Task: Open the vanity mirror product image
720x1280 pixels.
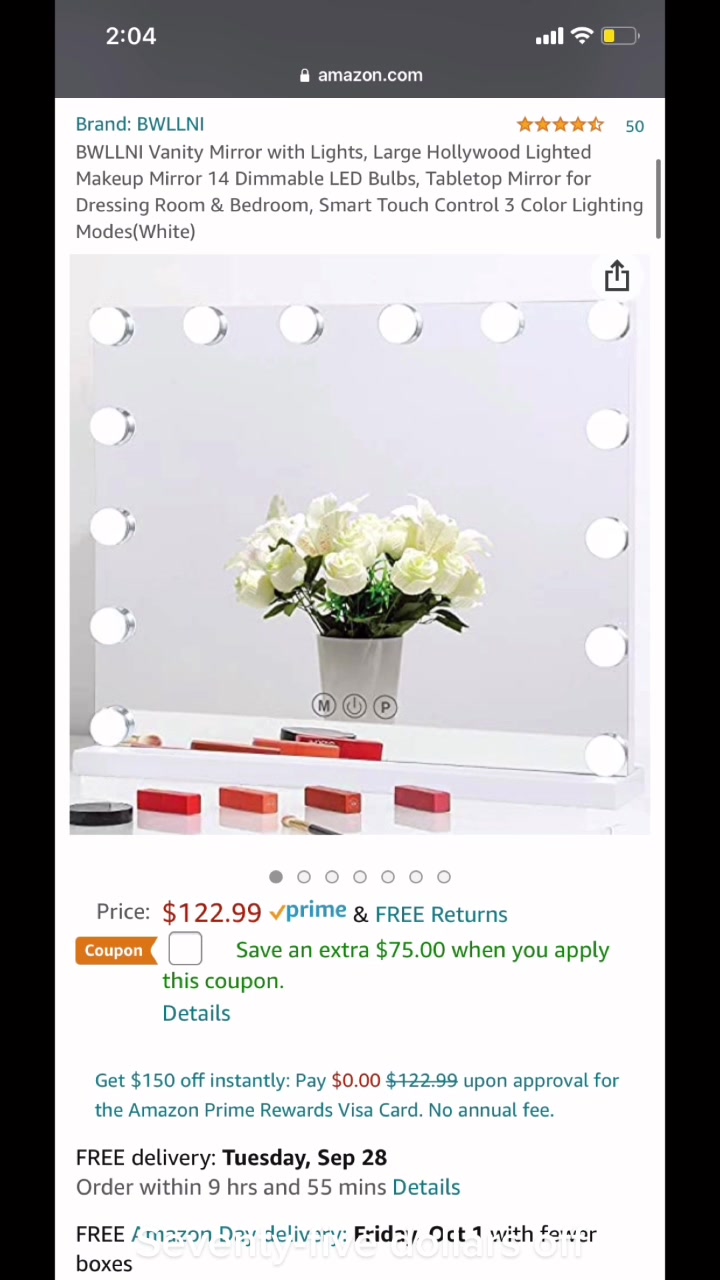Action: pos(360,545)
